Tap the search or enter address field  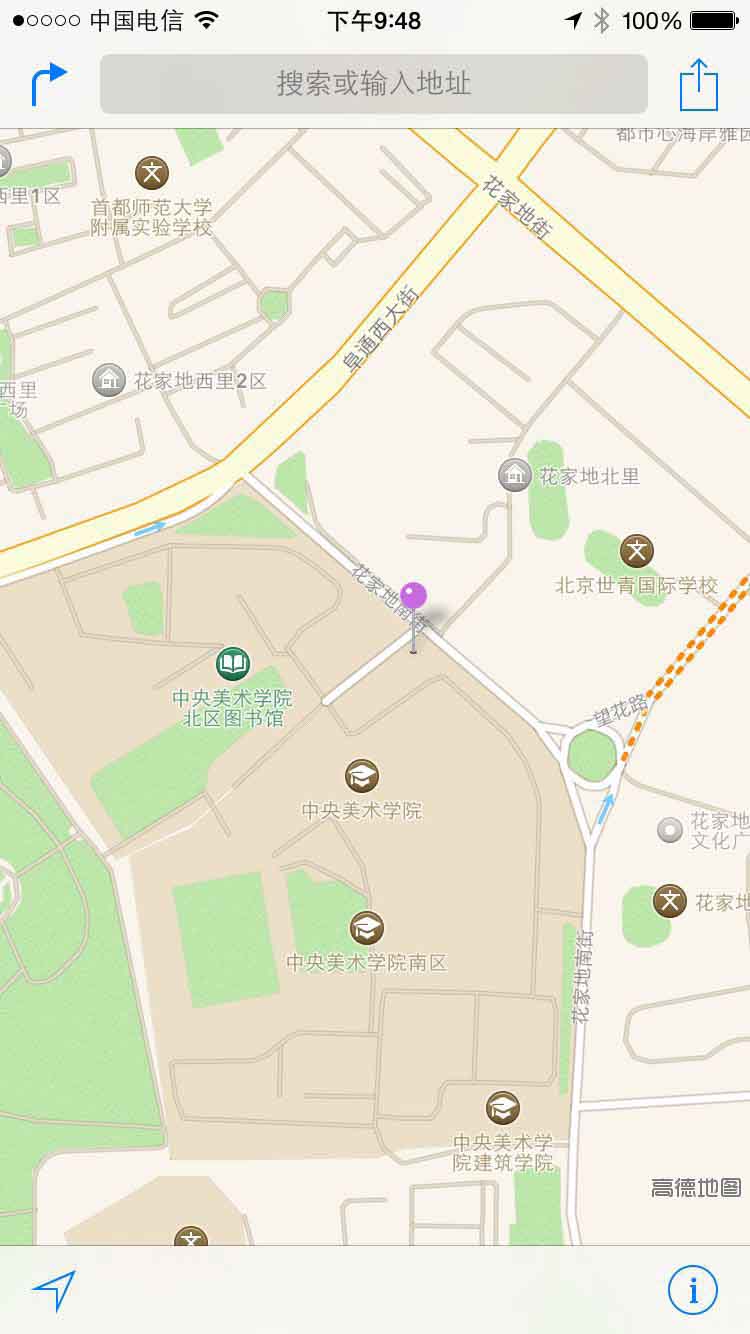click(374, 84)
